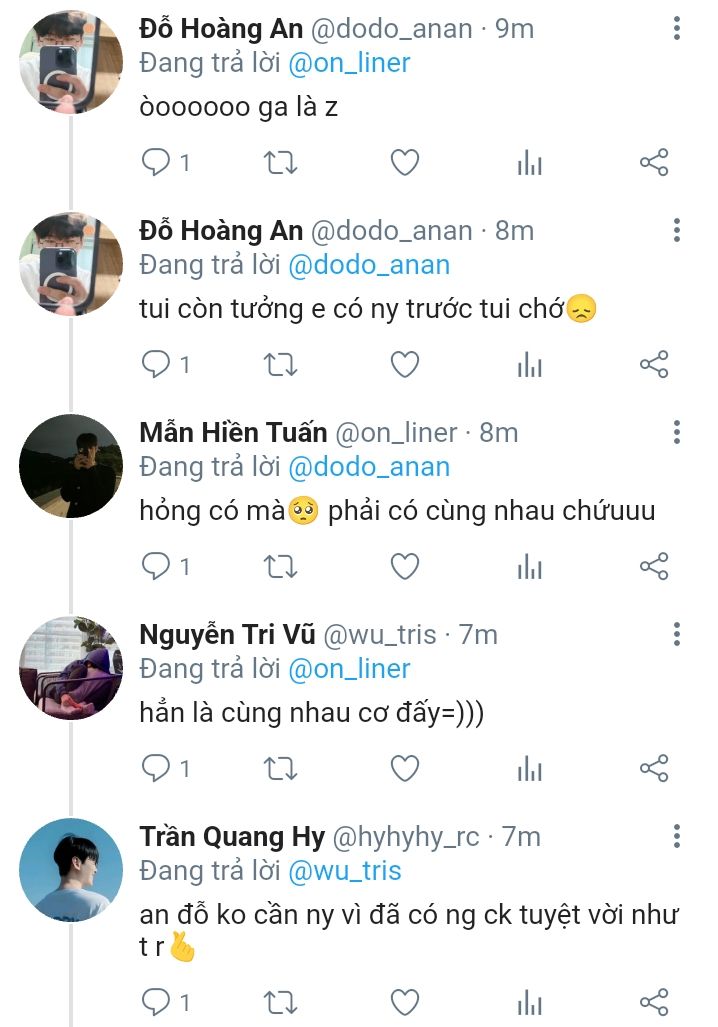The image size is (718, 1027).
Task: Reply to Mẫn Hiền Tuấn's tweet
Action: [157, 567]
